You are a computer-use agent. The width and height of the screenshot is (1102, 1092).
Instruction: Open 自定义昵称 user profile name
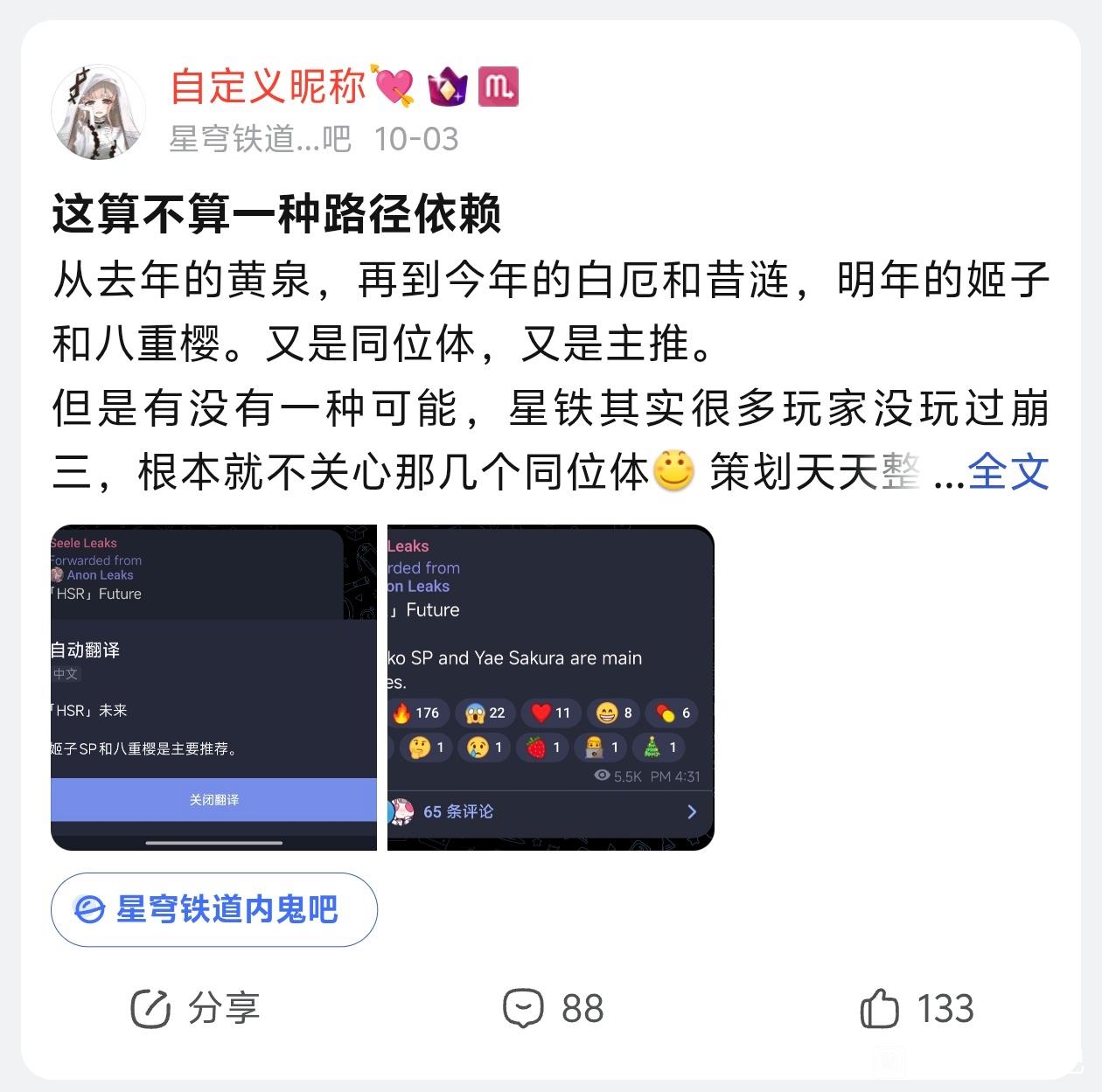269,87
